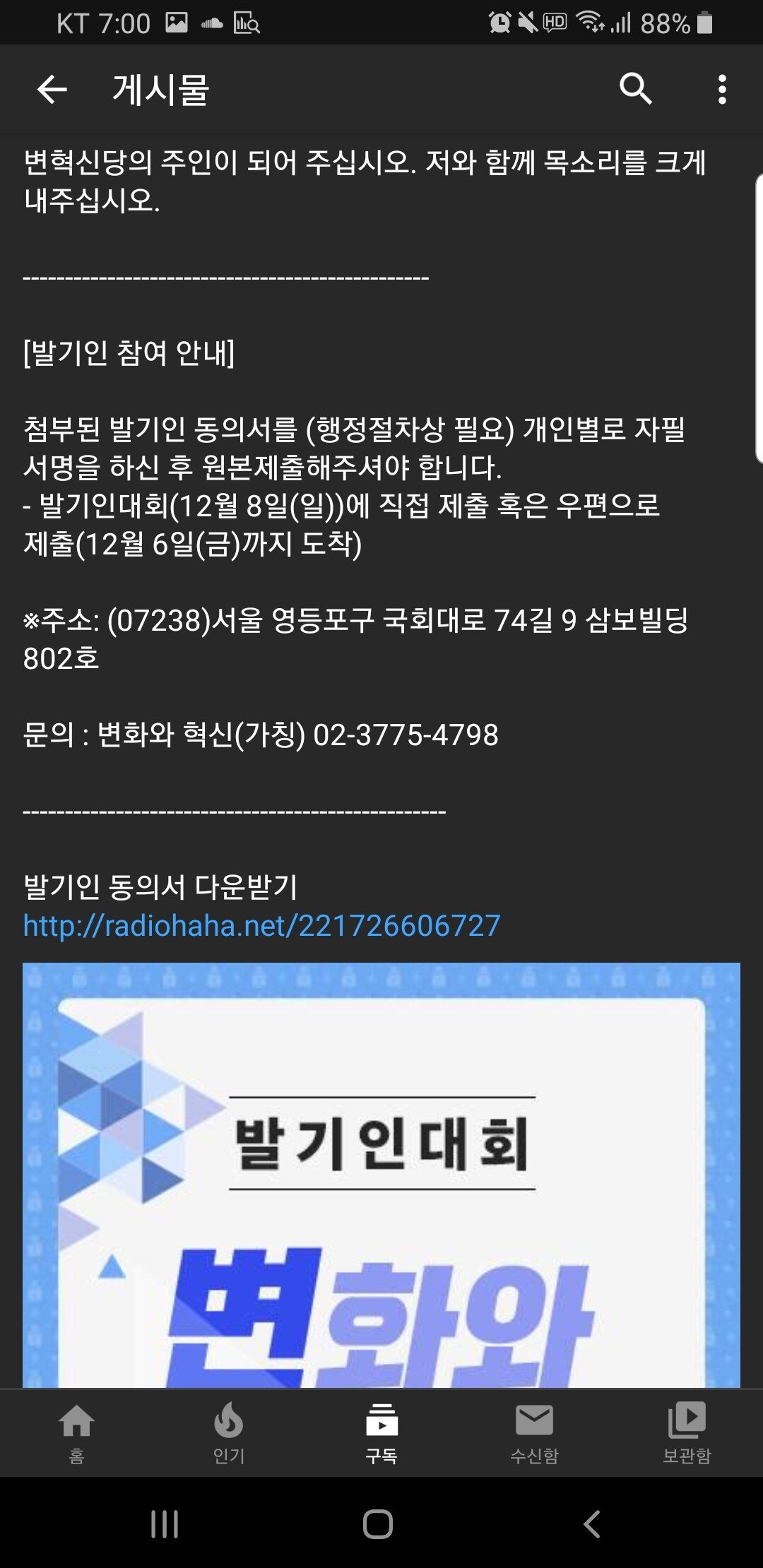Open the system recent apps view

click(x=165, y=1524)
